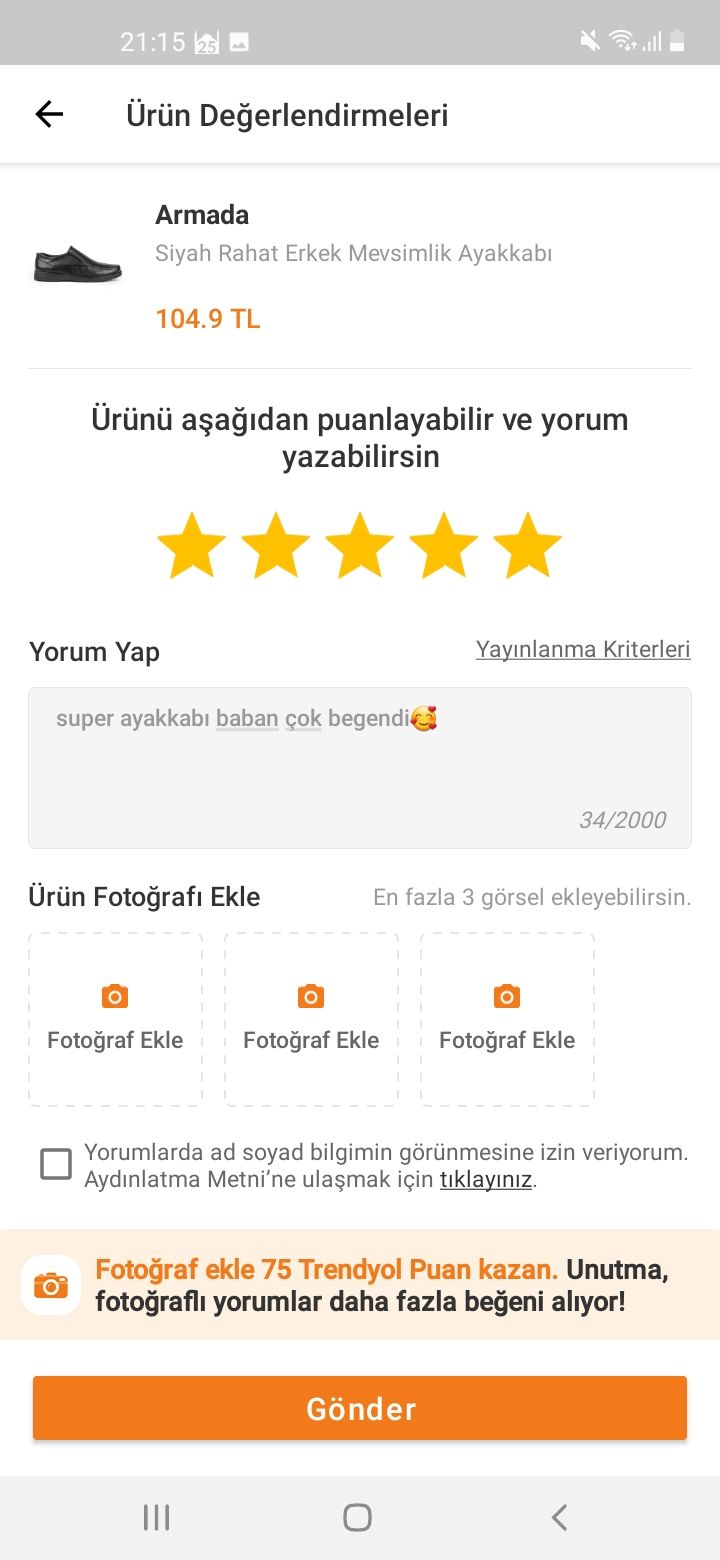Go back using the top-left arrow
The height and width of the screenshot is (1560, 720).
click(x=49, y=115)
